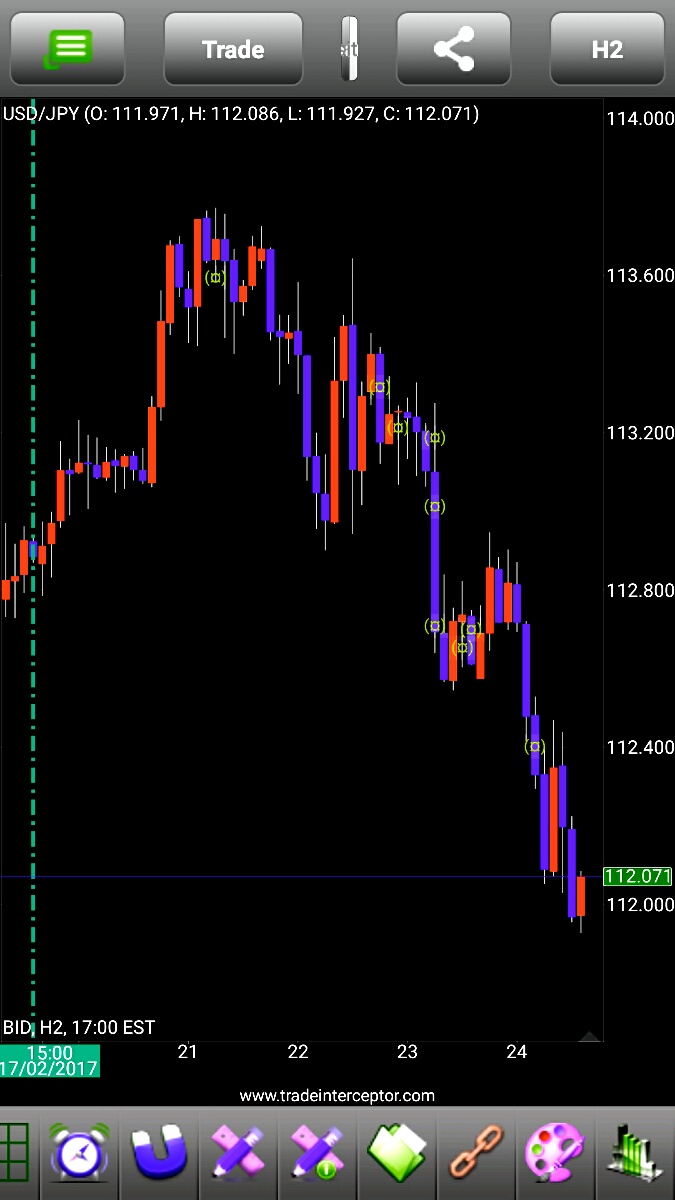This screenshot has height=1200, width=675.
Task: Tap the chain link tool
Action: tap(474, 1153)
